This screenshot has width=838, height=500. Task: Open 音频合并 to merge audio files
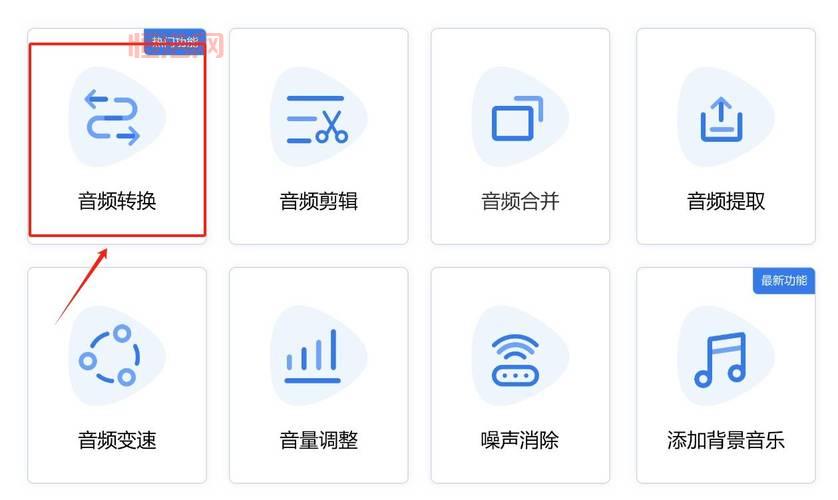click(520, 136)
